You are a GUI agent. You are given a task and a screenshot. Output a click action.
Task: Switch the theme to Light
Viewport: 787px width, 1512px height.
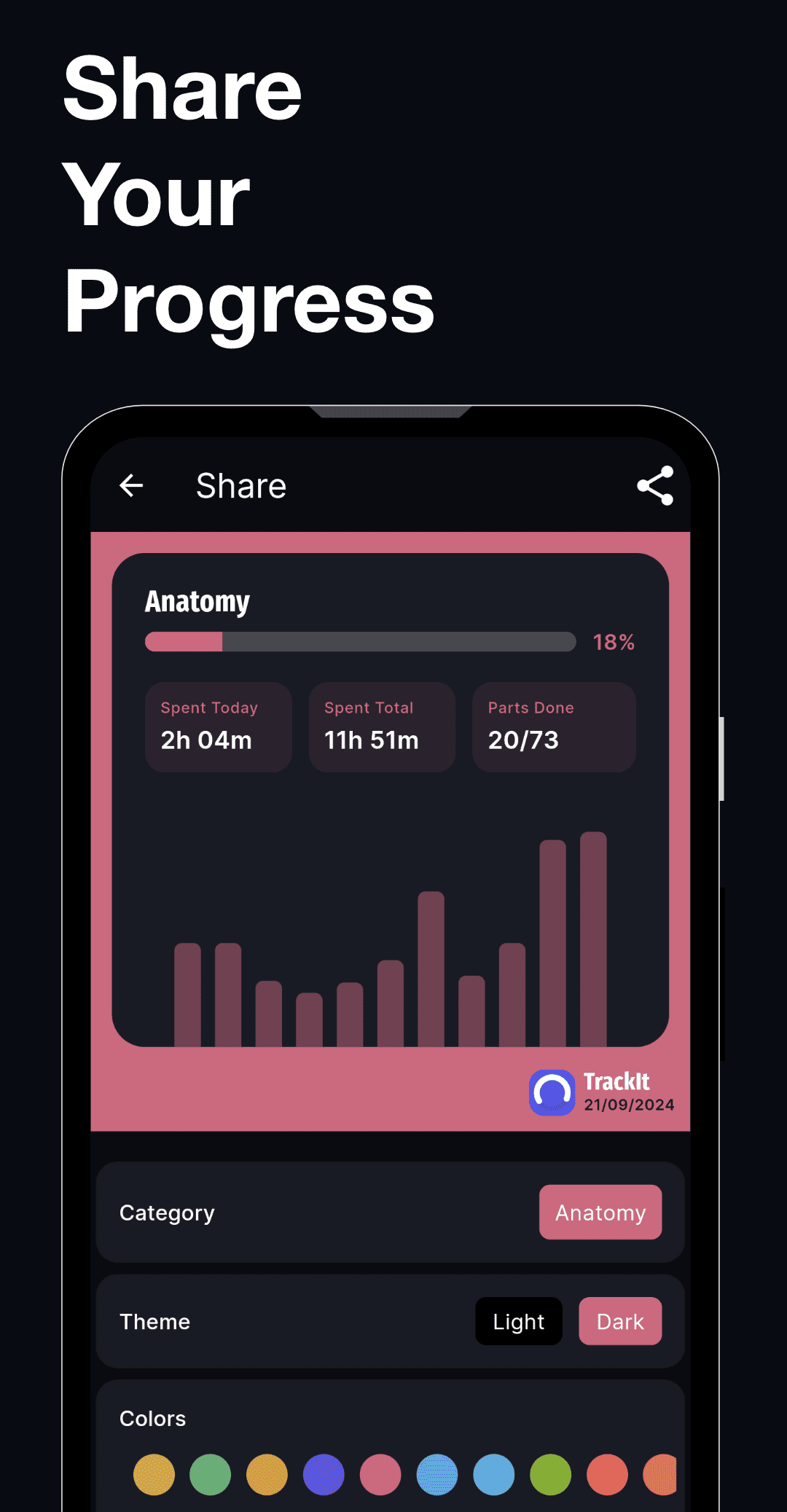(518, 1321)
